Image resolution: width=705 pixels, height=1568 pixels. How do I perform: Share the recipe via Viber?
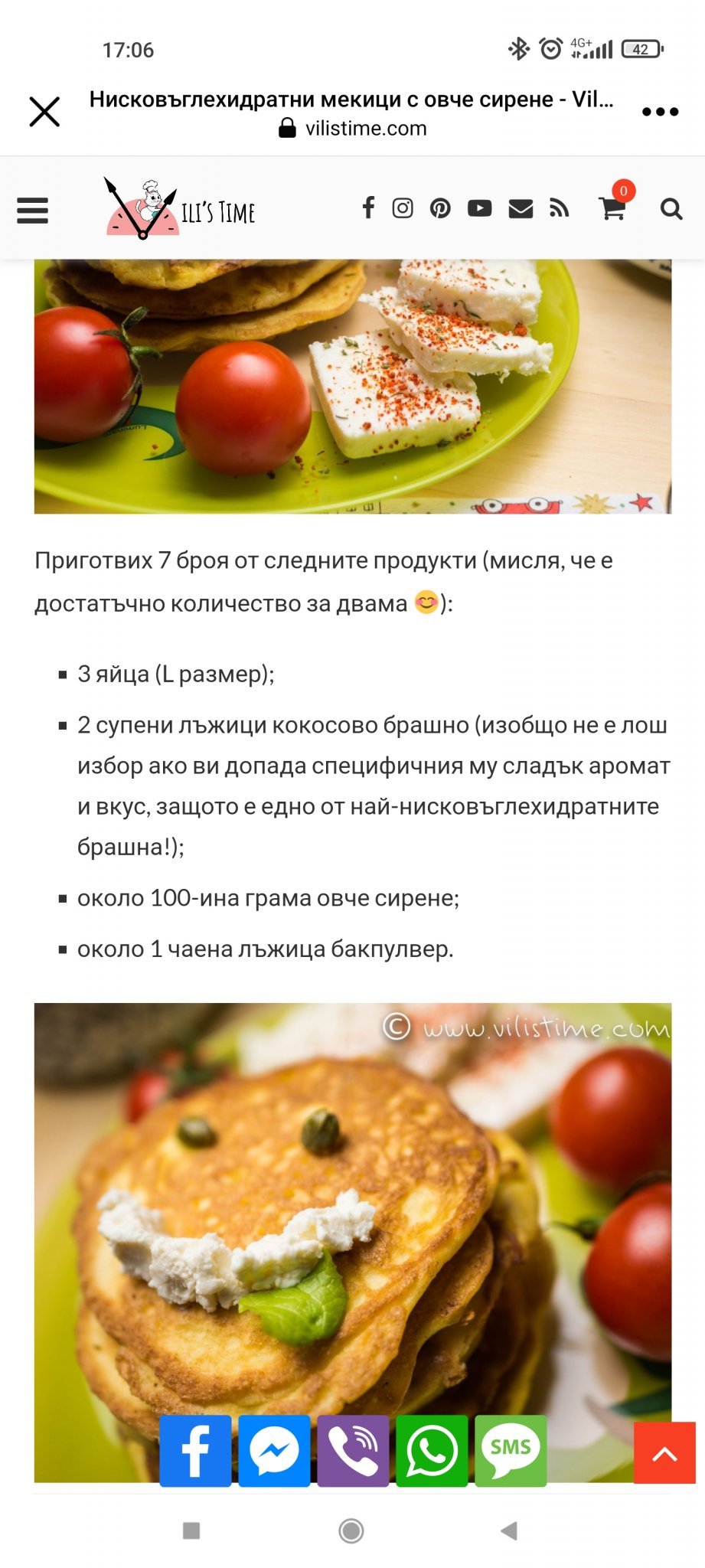[353, 1451]
